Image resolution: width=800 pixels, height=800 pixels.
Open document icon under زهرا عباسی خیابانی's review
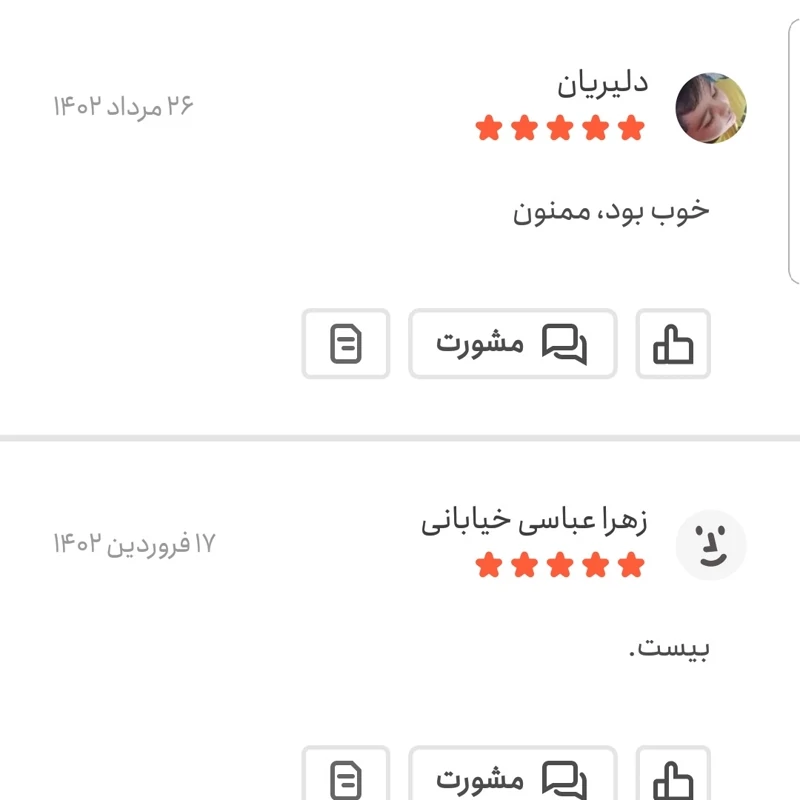point(346,777)
